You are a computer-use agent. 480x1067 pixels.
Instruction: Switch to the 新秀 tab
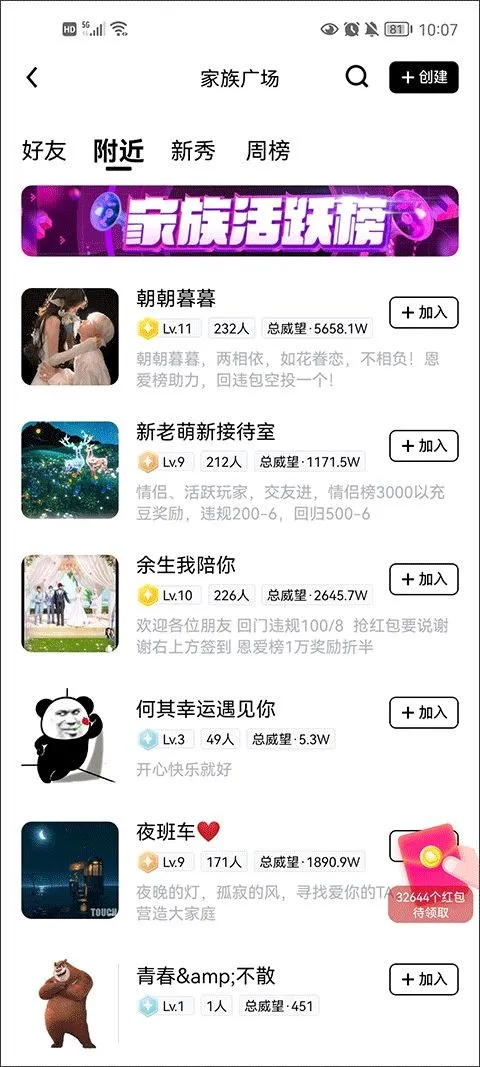point(193,150)
